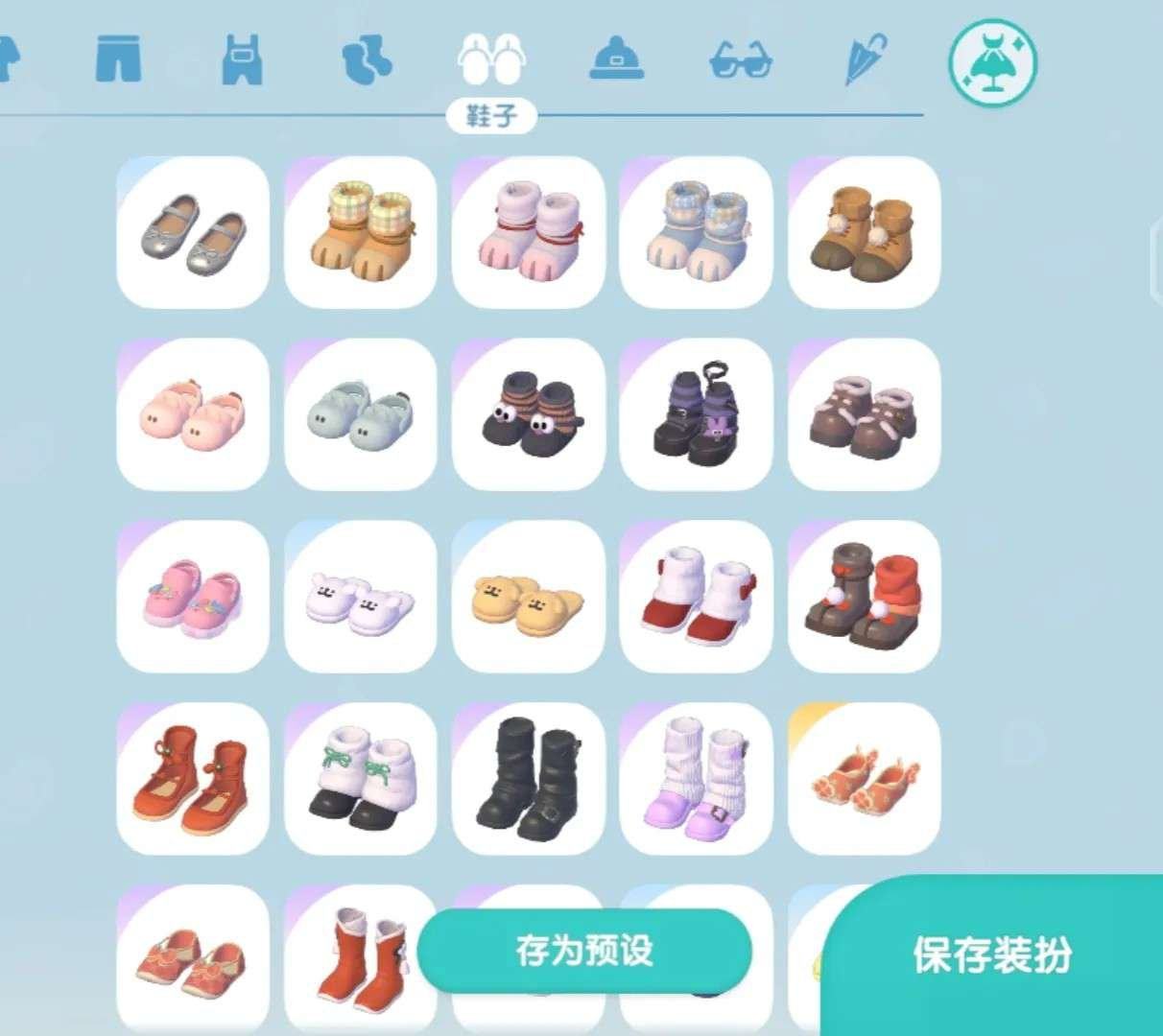Open the overalls category tab
The image size is (1163, 1036).
(x=241, y=59)
